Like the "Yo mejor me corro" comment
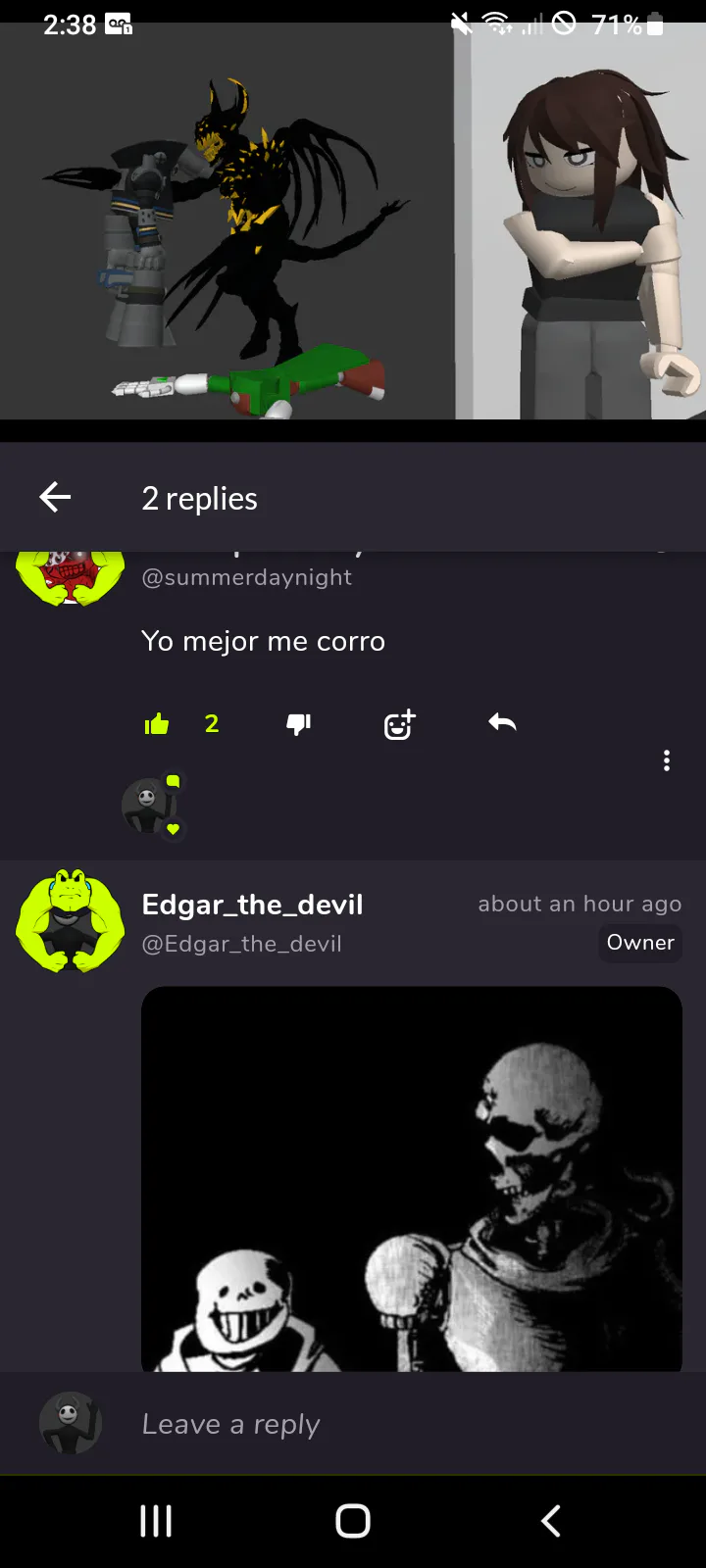This screenshot has width=706, height=1568. 157,724
